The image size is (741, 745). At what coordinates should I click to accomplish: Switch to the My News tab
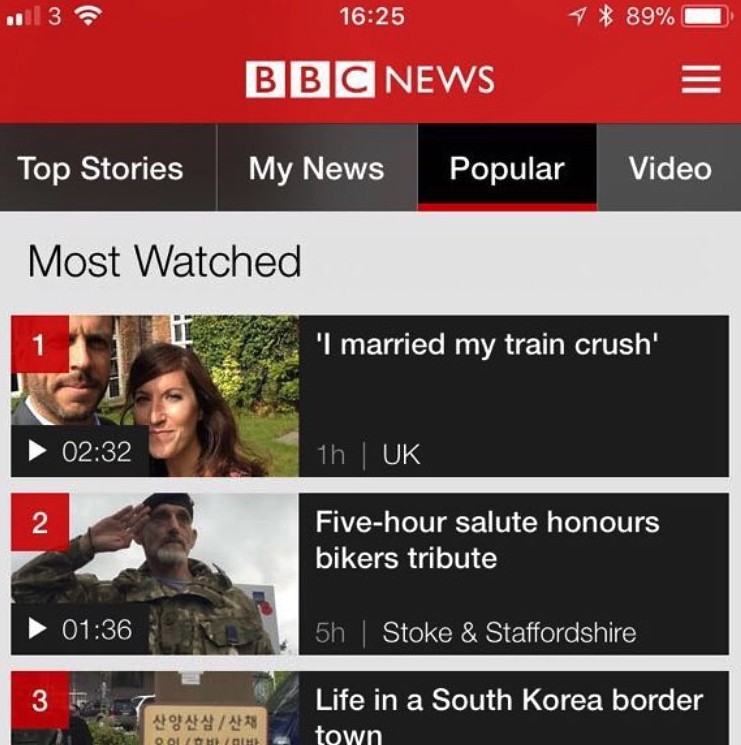316,168
